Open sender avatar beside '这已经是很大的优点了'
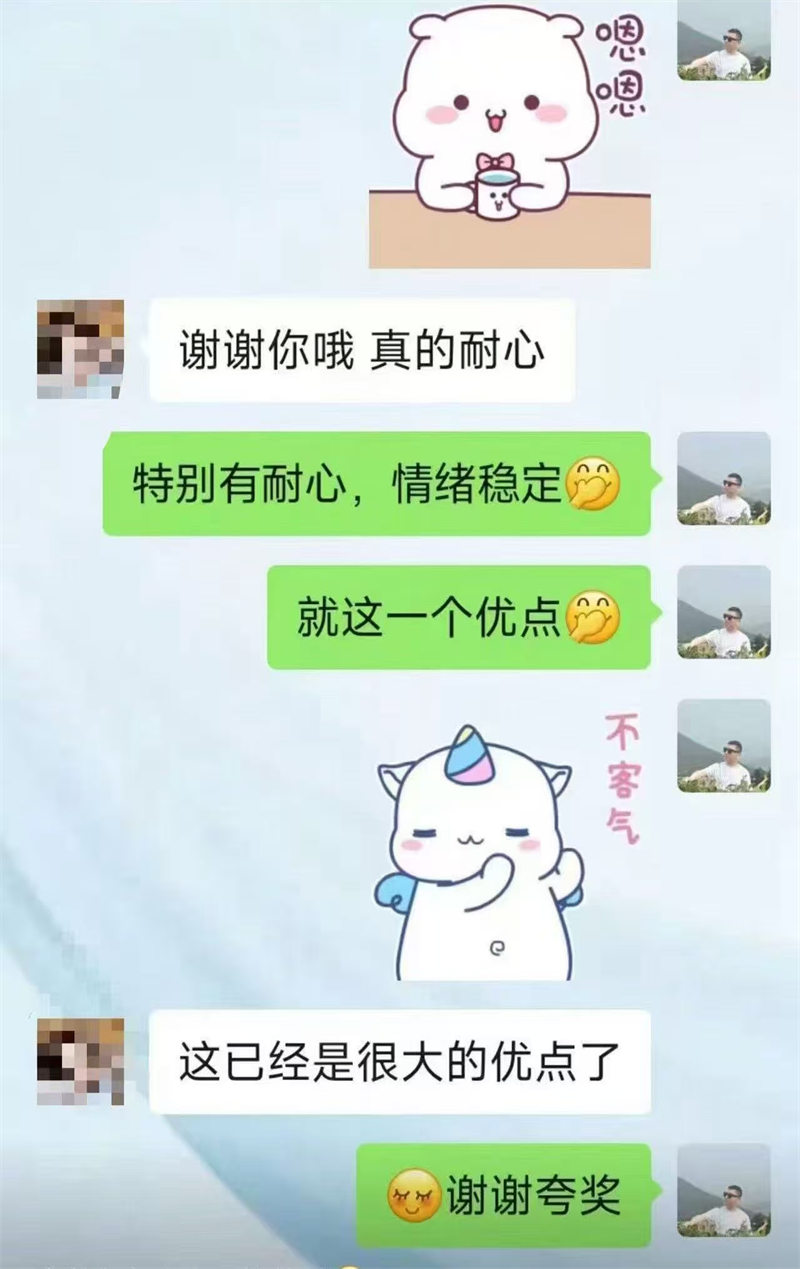Screen dimensions: 800x1269 click(x=80, y=1061)
